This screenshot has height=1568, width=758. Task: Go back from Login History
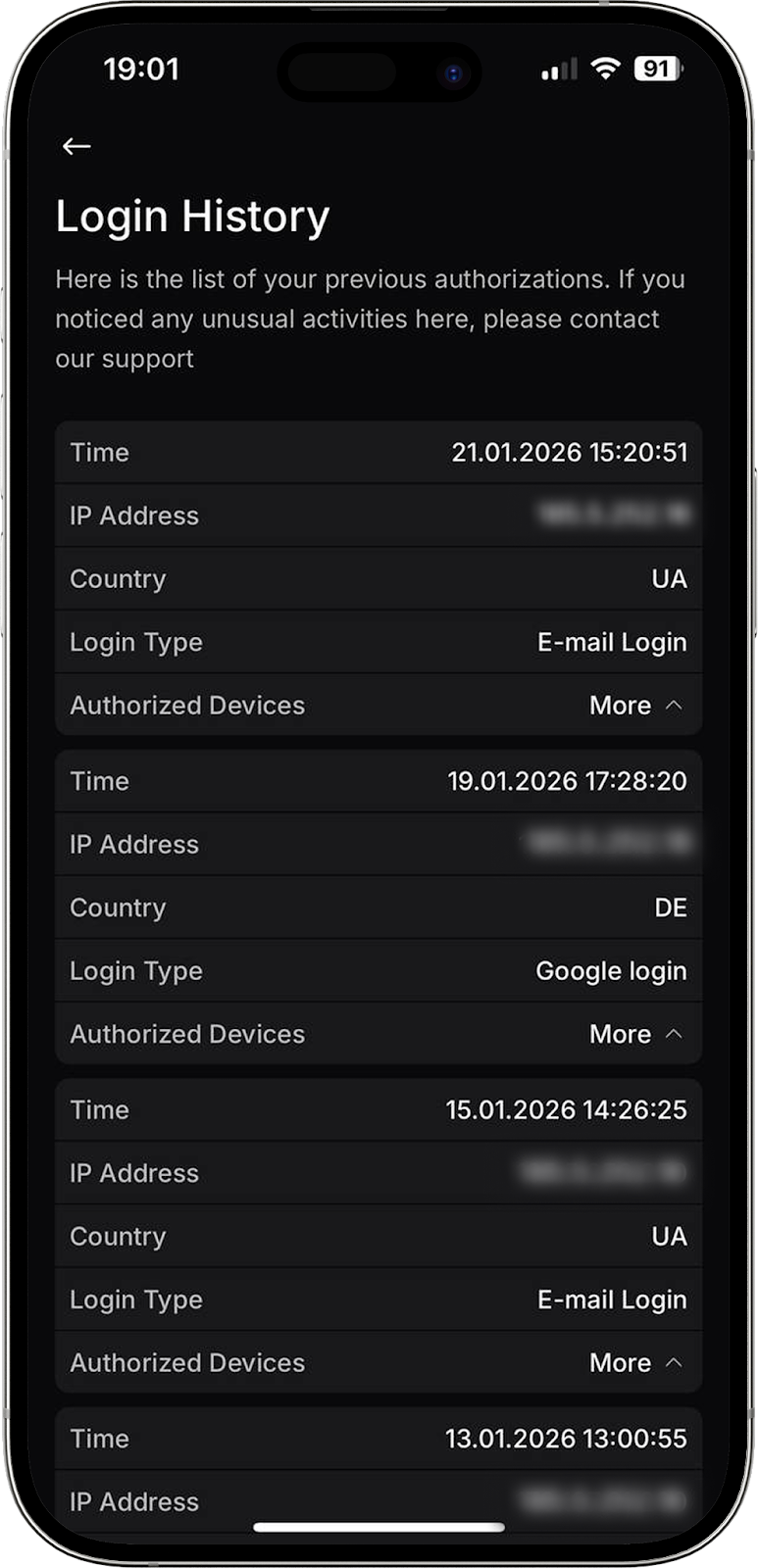point(76,147)
